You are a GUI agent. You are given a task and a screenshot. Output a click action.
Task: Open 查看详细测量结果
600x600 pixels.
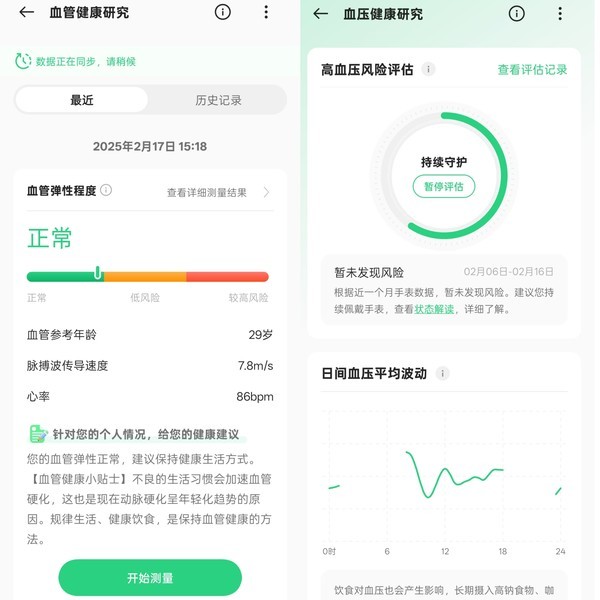218,192
